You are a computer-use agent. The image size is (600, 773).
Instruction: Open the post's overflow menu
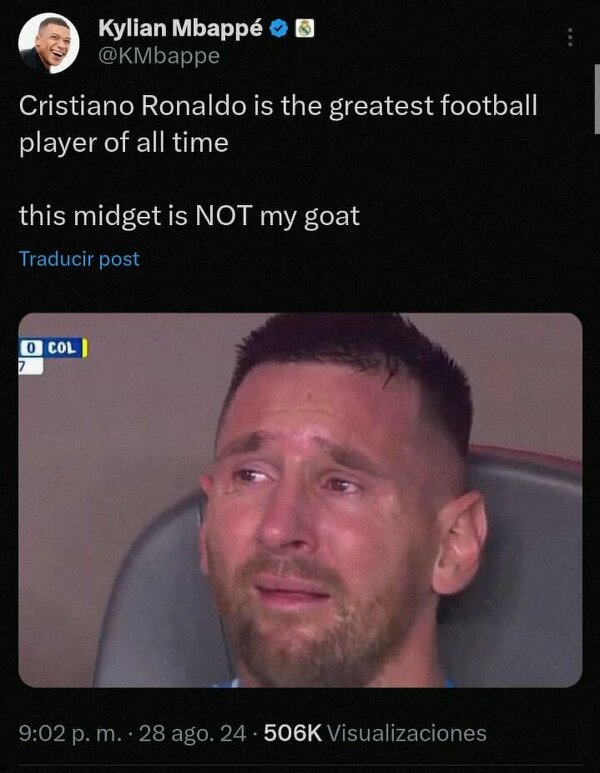(x=570, y=37)
